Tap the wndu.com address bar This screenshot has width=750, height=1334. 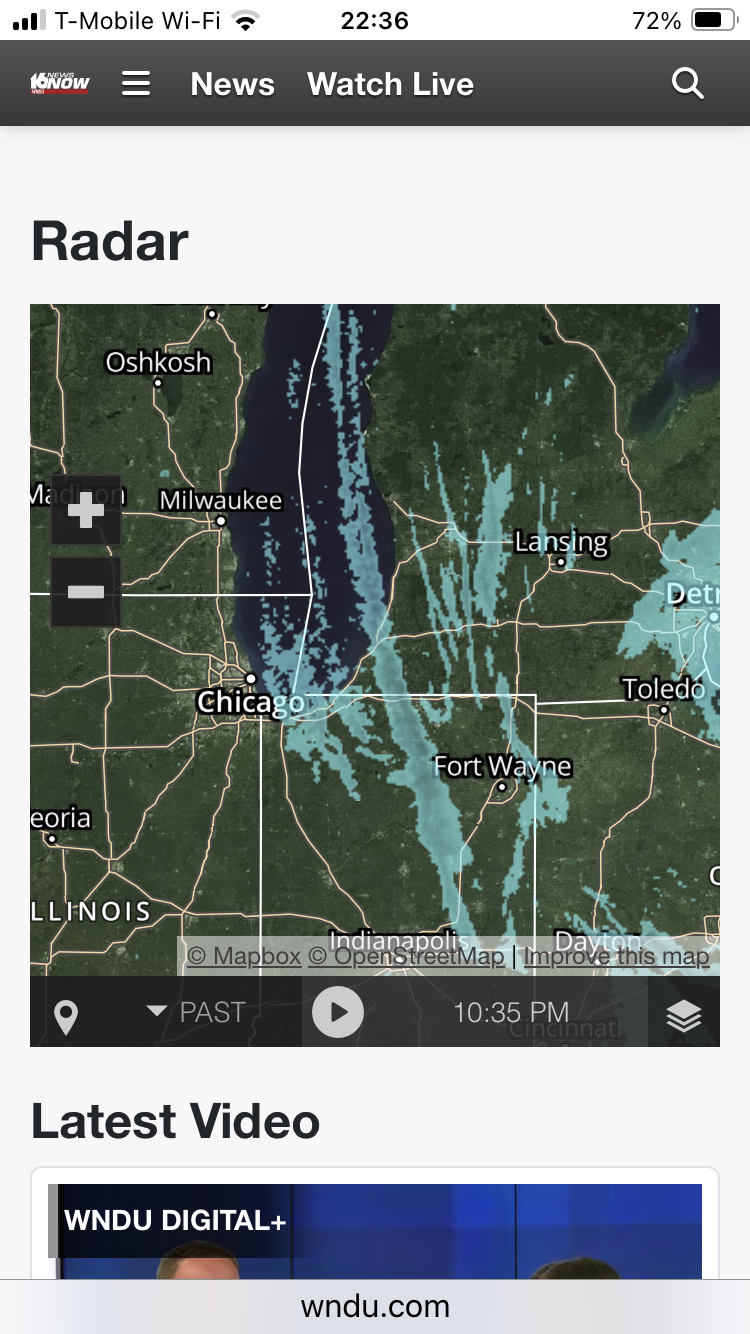click(x=375, y=1306)
